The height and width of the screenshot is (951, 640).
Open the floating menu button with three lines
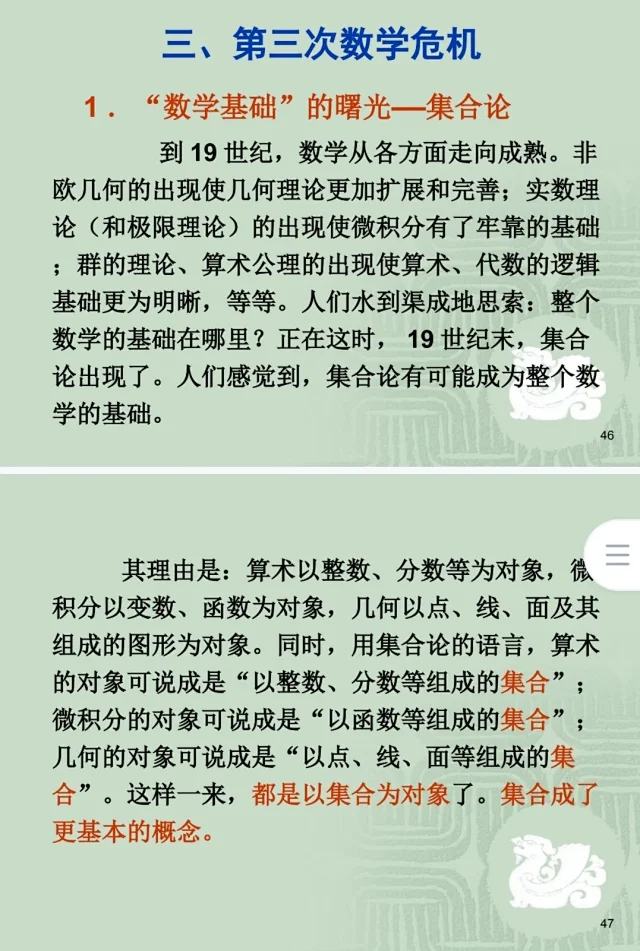617,555
